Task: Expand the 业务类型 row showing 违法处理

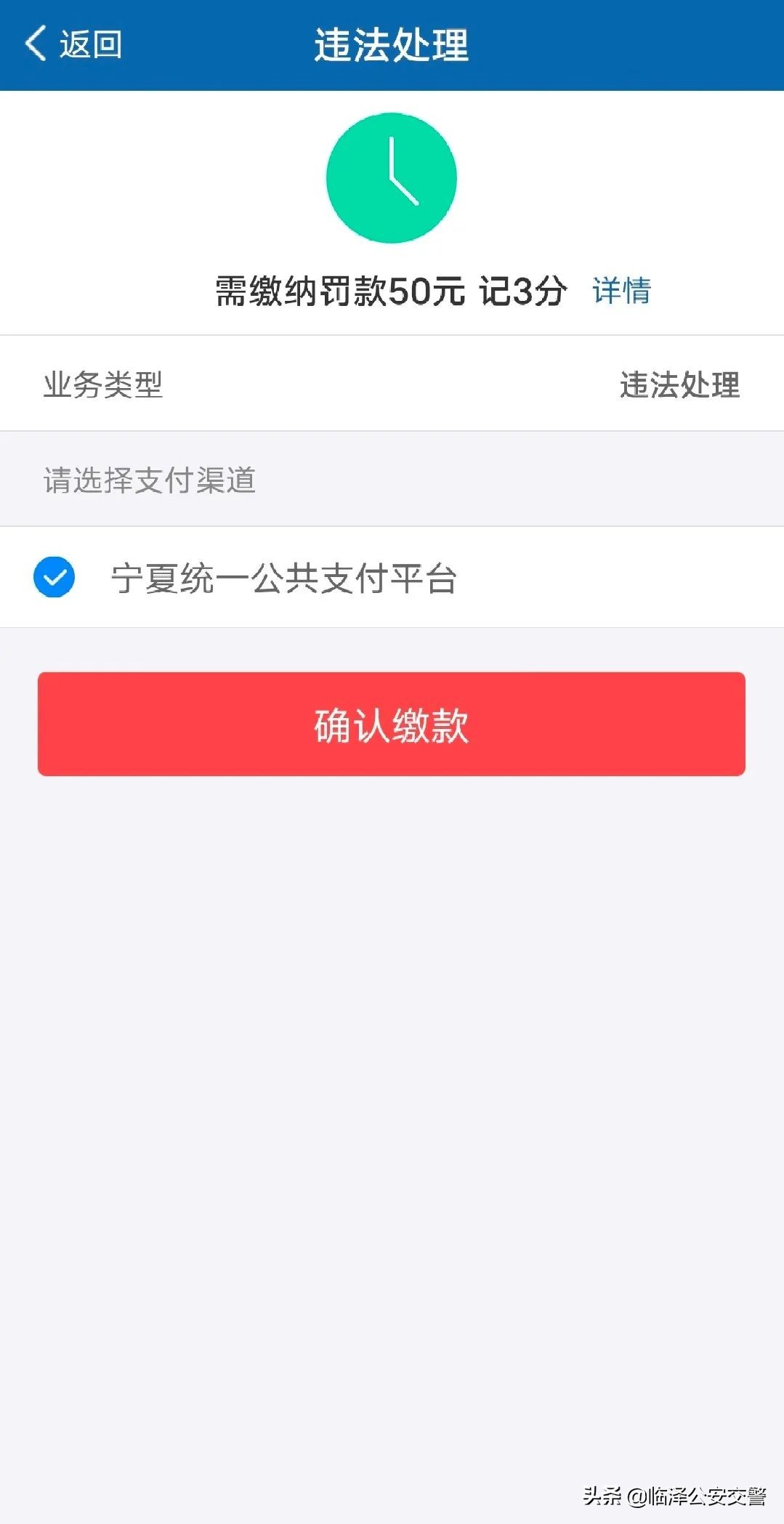Action: click(391, 385)
